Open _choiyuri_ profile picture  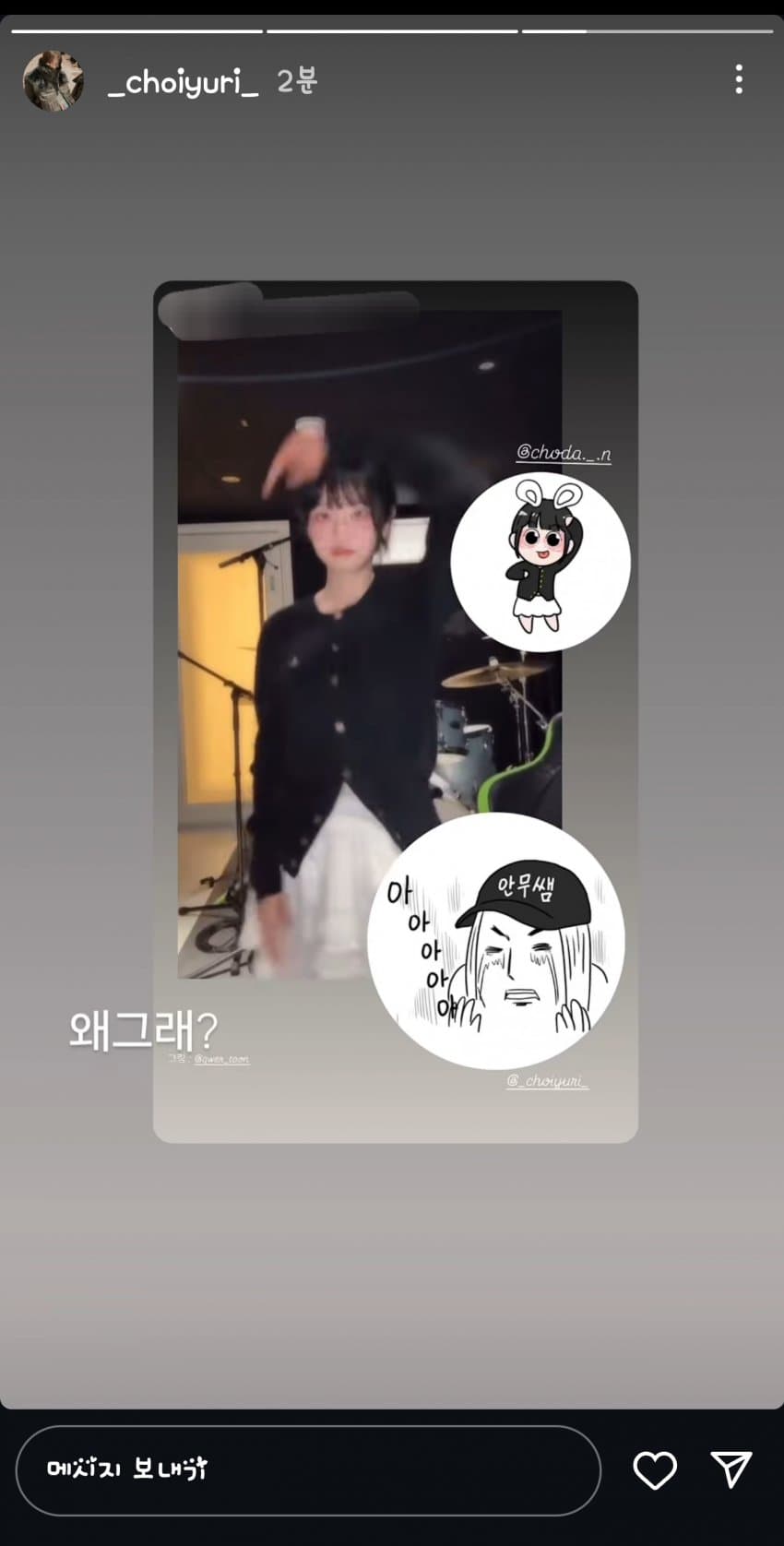[x=53, y=81]
